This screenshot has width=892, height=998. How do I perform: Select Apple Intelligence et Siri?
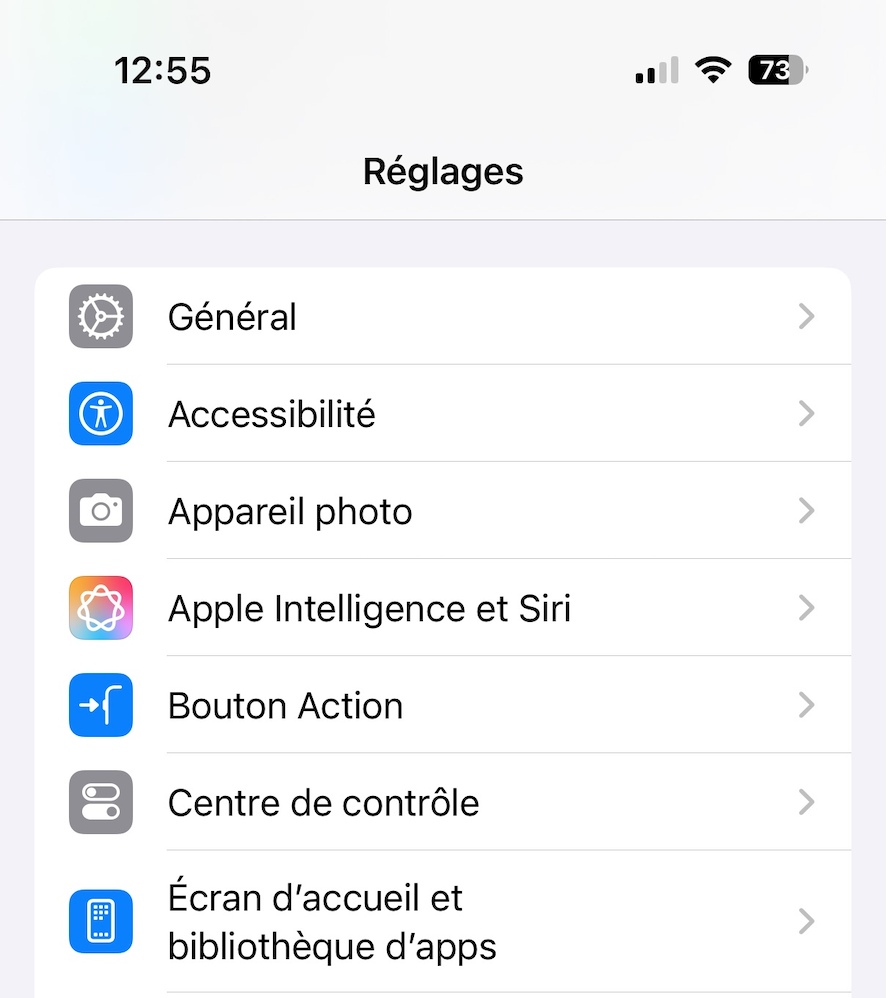442,608
